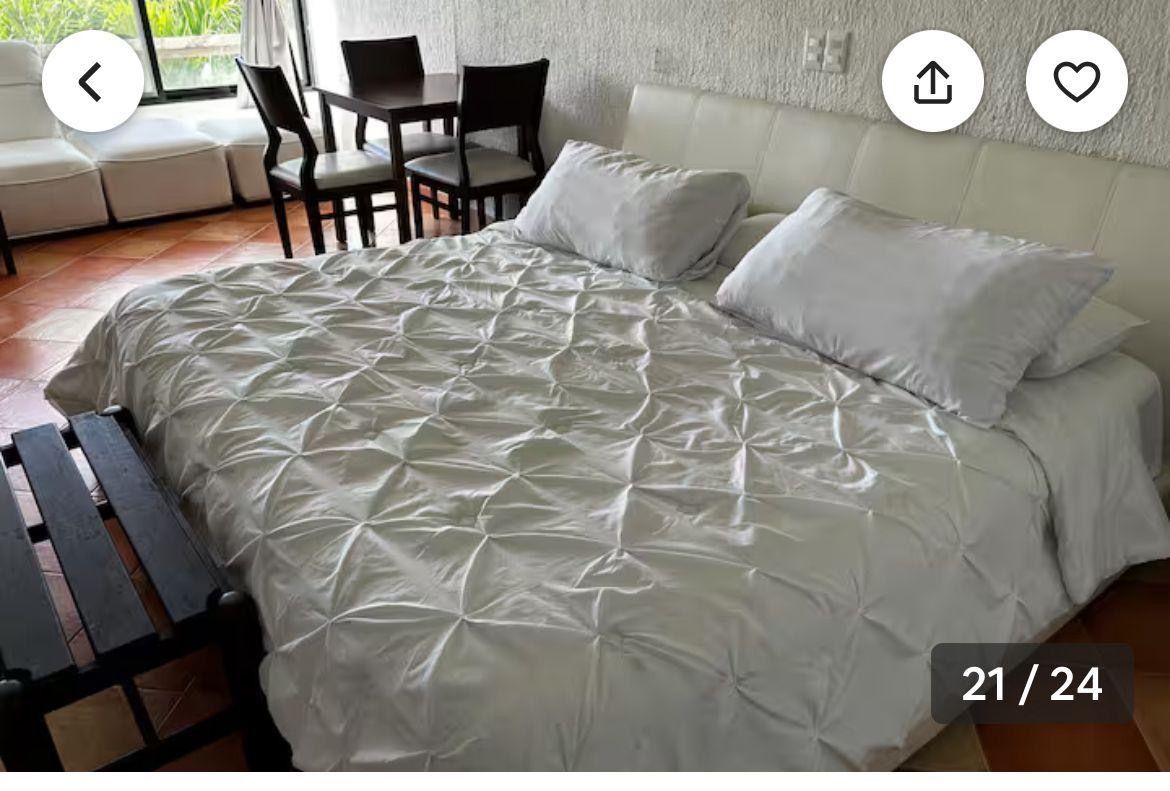1170x791 pixels.
Task: Share this listing
Action: [x=932, y=82]
